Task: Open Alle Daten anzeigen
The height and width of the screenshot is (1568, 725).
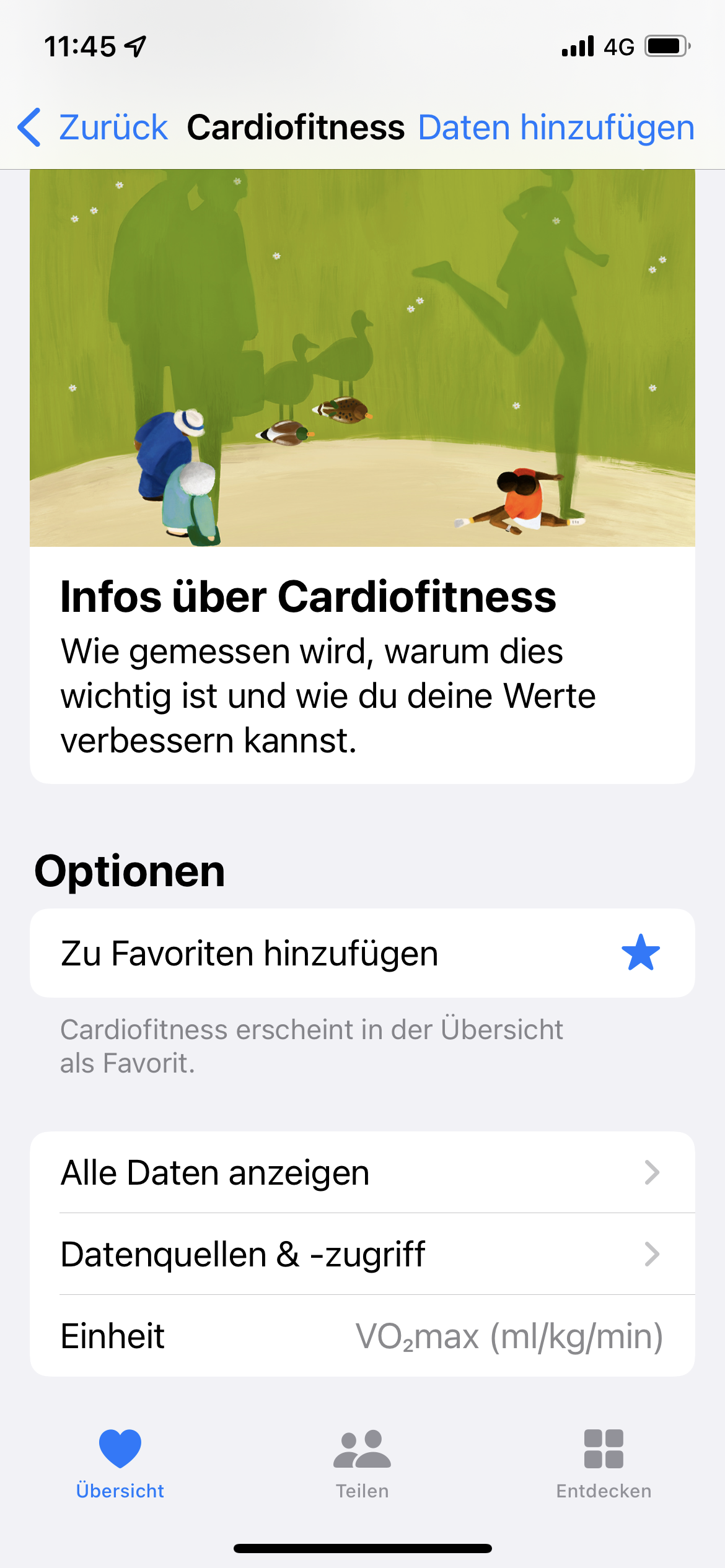Action: 362,1172
